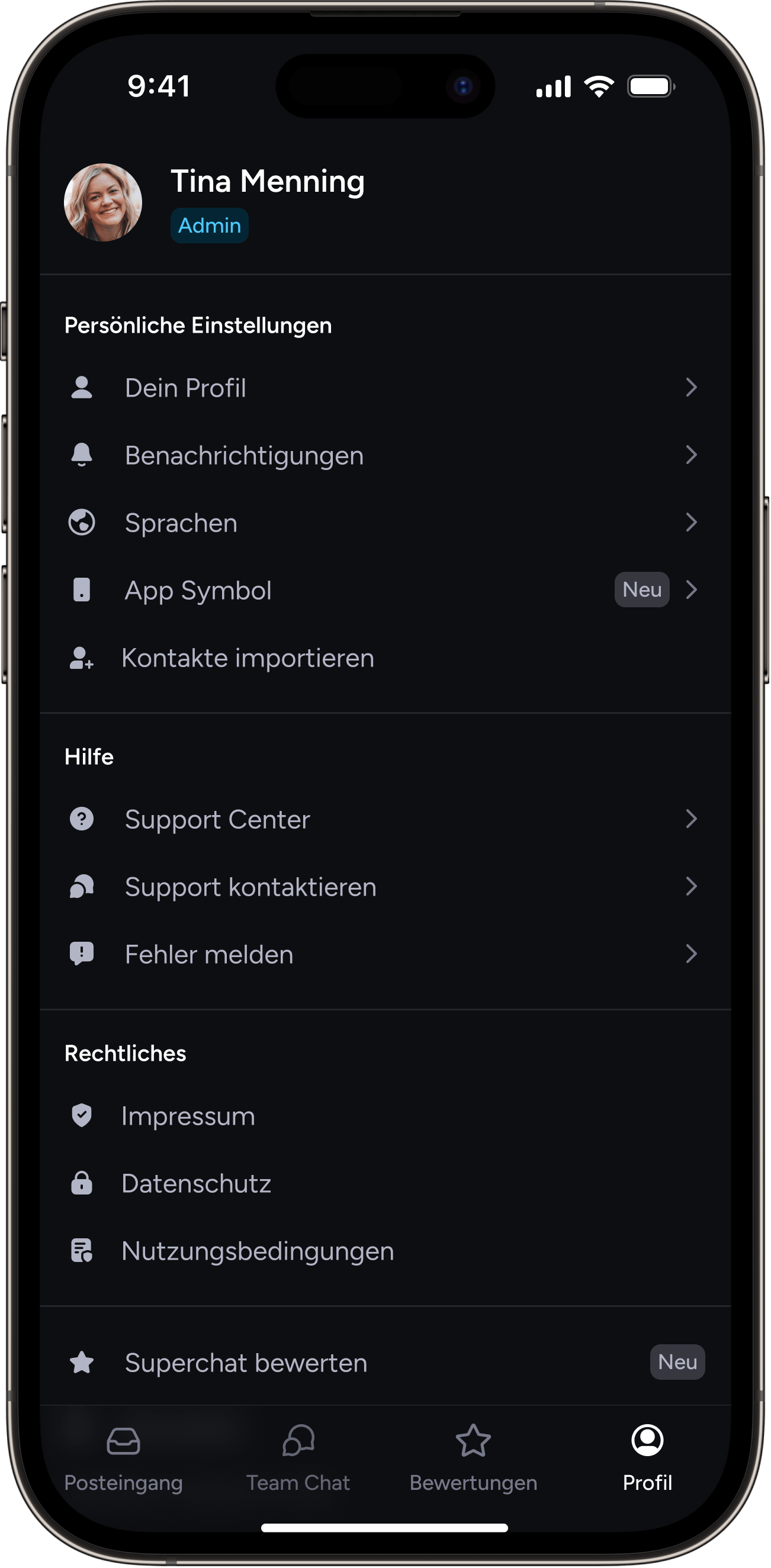The height and width of the screenshot is (1568, 771).
Task: Go to the Team Chat tab
Action: (x=298, y=1457)
